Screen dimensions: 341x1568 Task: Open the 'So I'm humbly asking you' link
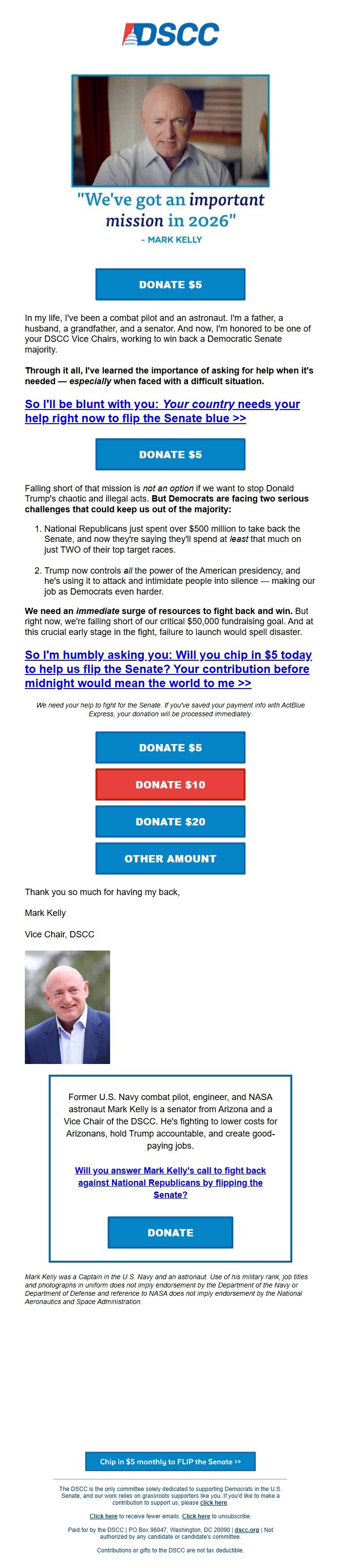[x=168, y=668]
